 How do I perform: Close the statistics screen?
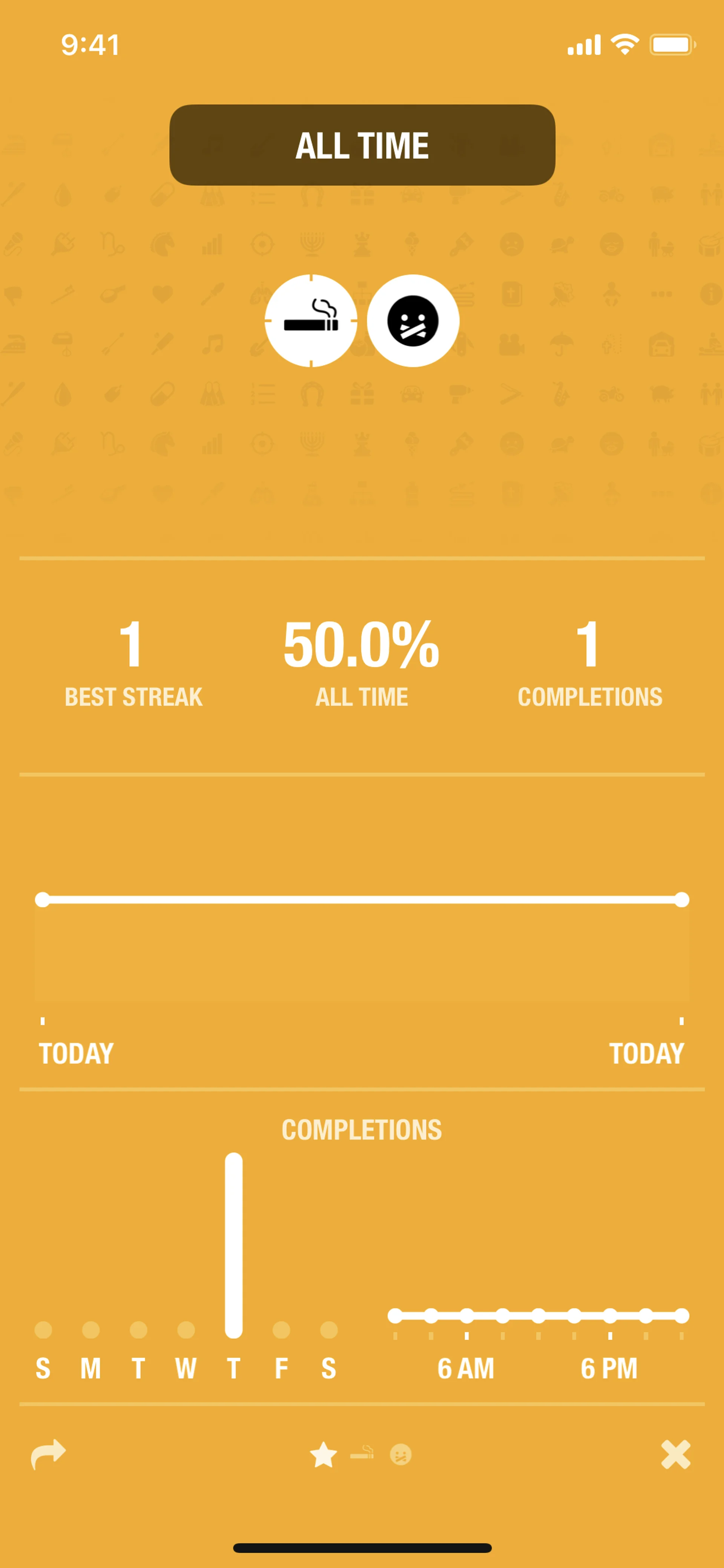[675, 1455]
